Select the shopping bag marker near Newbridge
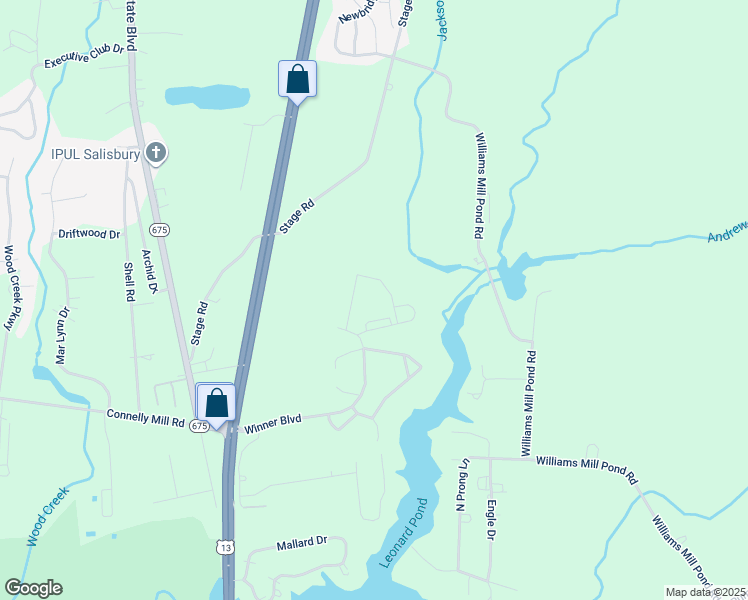The image size is (748, 600). pyautogui.click(x=297, y=79)
